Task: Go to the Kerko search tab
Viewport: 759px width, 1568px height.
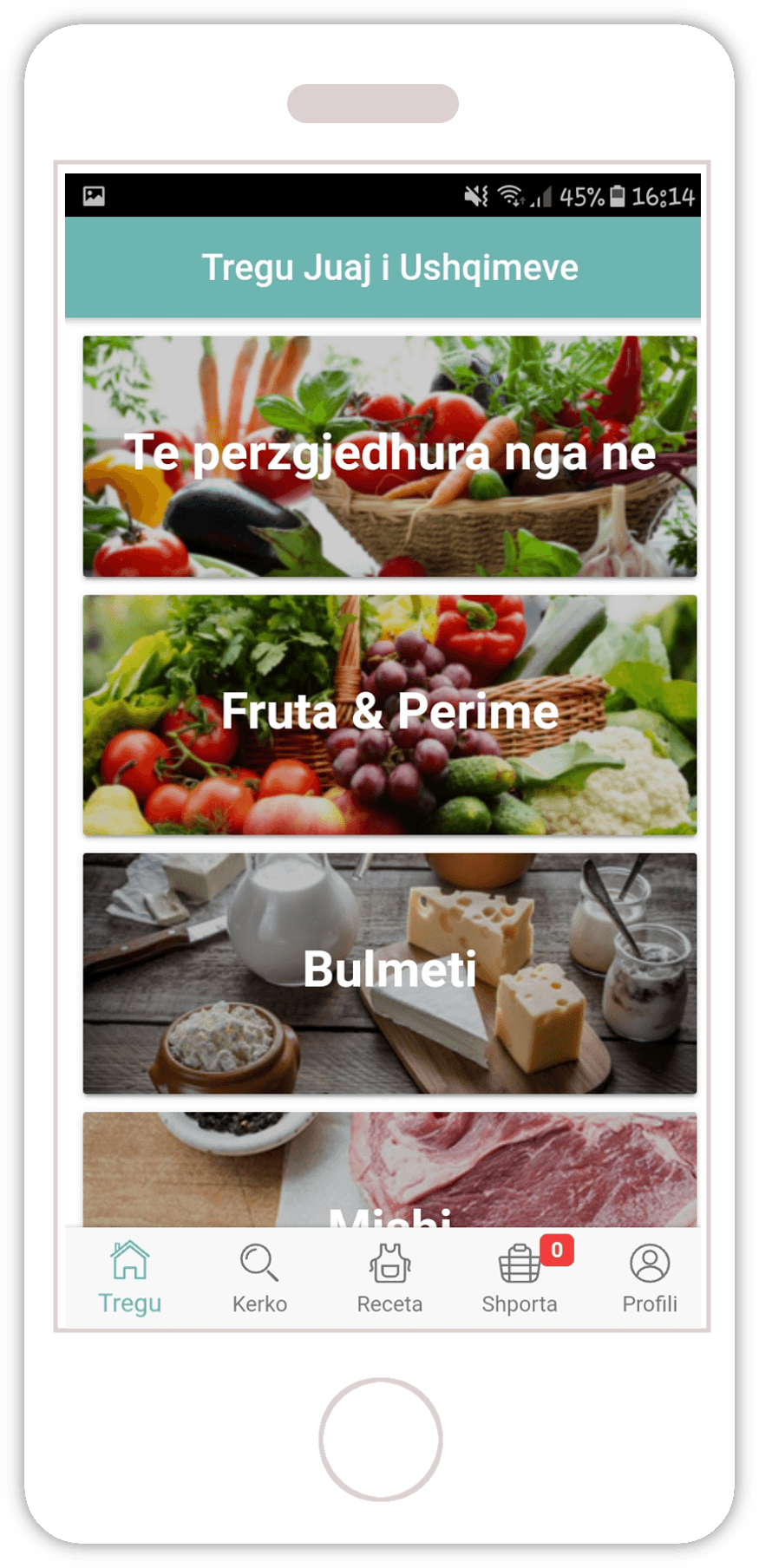Action: click(259, 1278)
